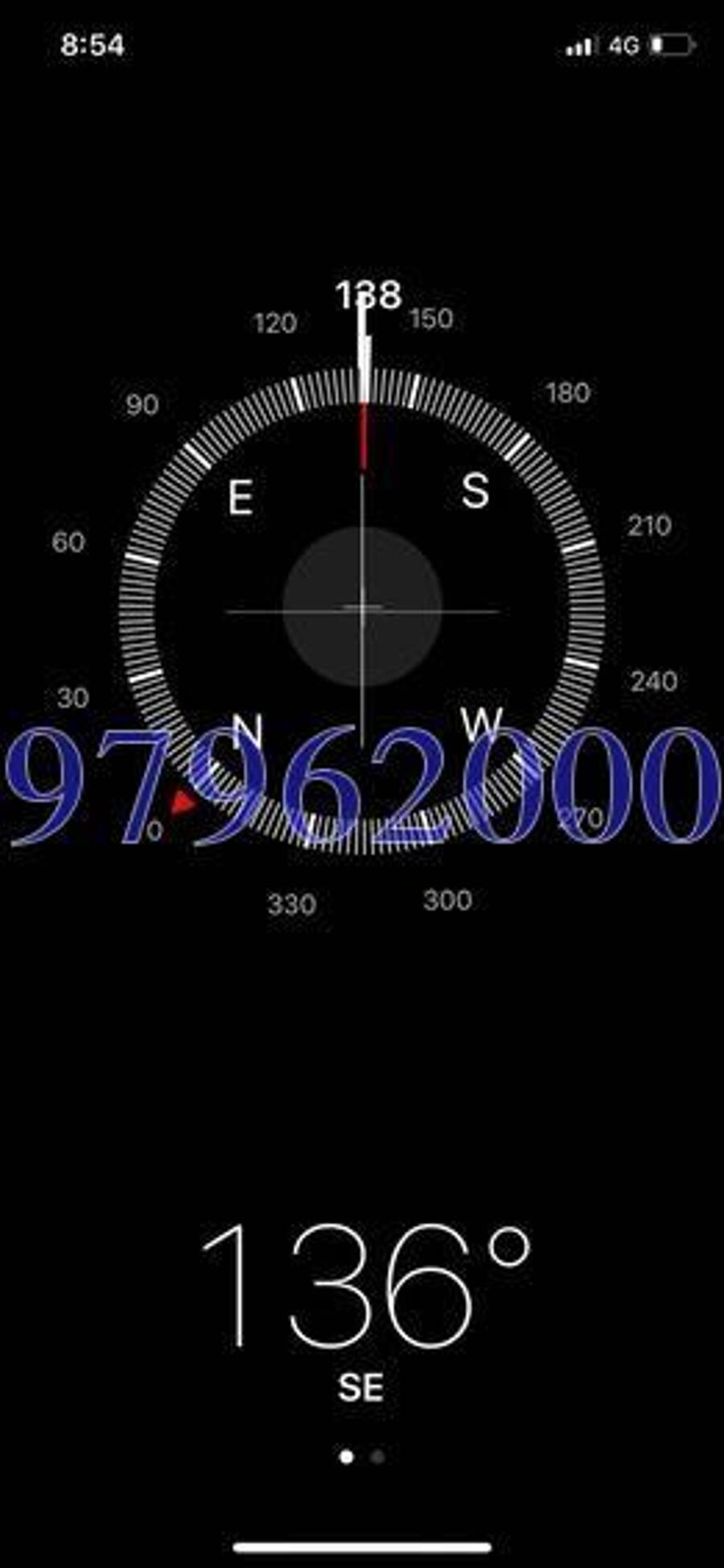The width and height of the screenshot is (724, 1568).
Task: Tap the page indicator dots for the second page
Action: click(x=376, y=1456)
